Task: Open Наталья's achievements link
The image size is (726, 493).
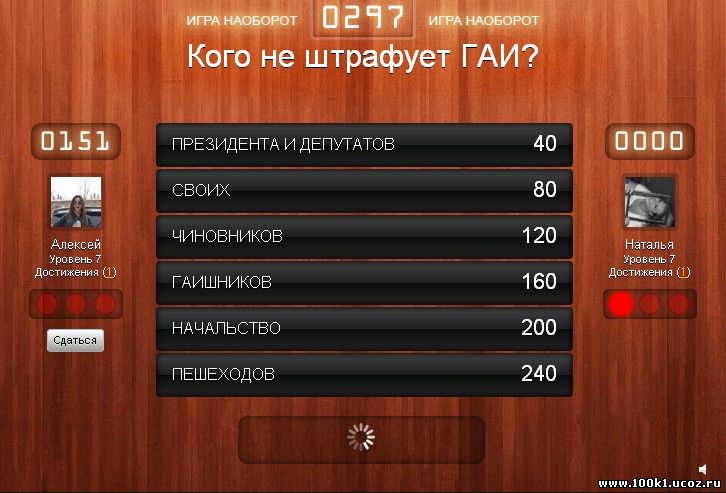Action: (683, 272)
